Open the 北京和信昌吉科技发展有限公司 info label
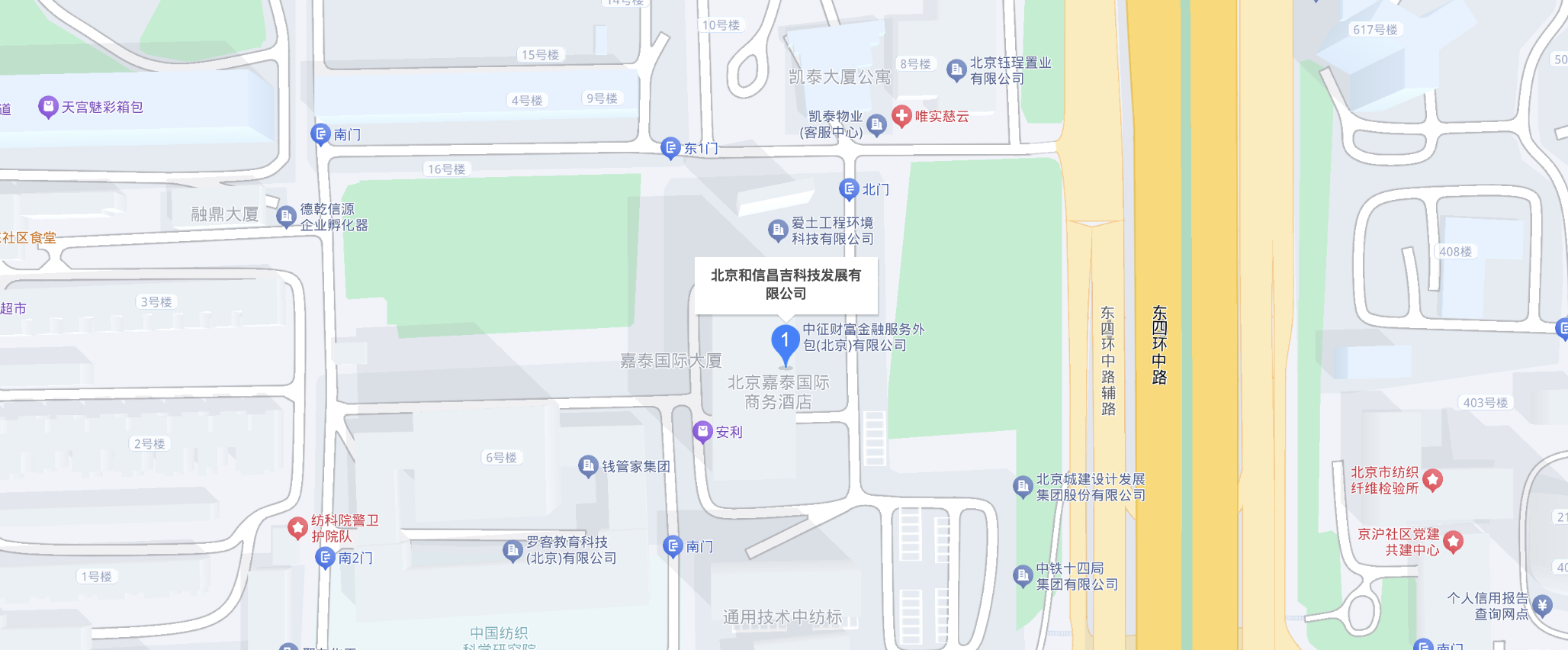Image resolution: width=1568 pixels, height=650 pixels. [x=786, y=285]
